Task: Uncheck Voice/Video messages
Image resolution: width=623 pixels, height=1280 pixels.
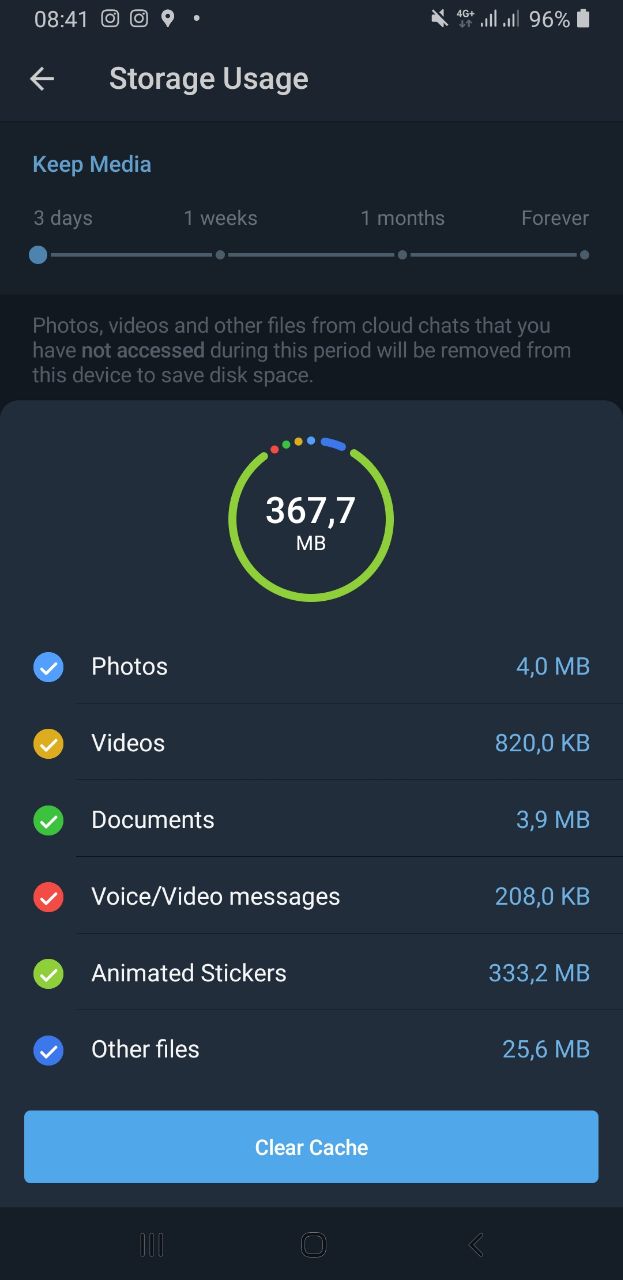Action: click(x=48, y=897)
